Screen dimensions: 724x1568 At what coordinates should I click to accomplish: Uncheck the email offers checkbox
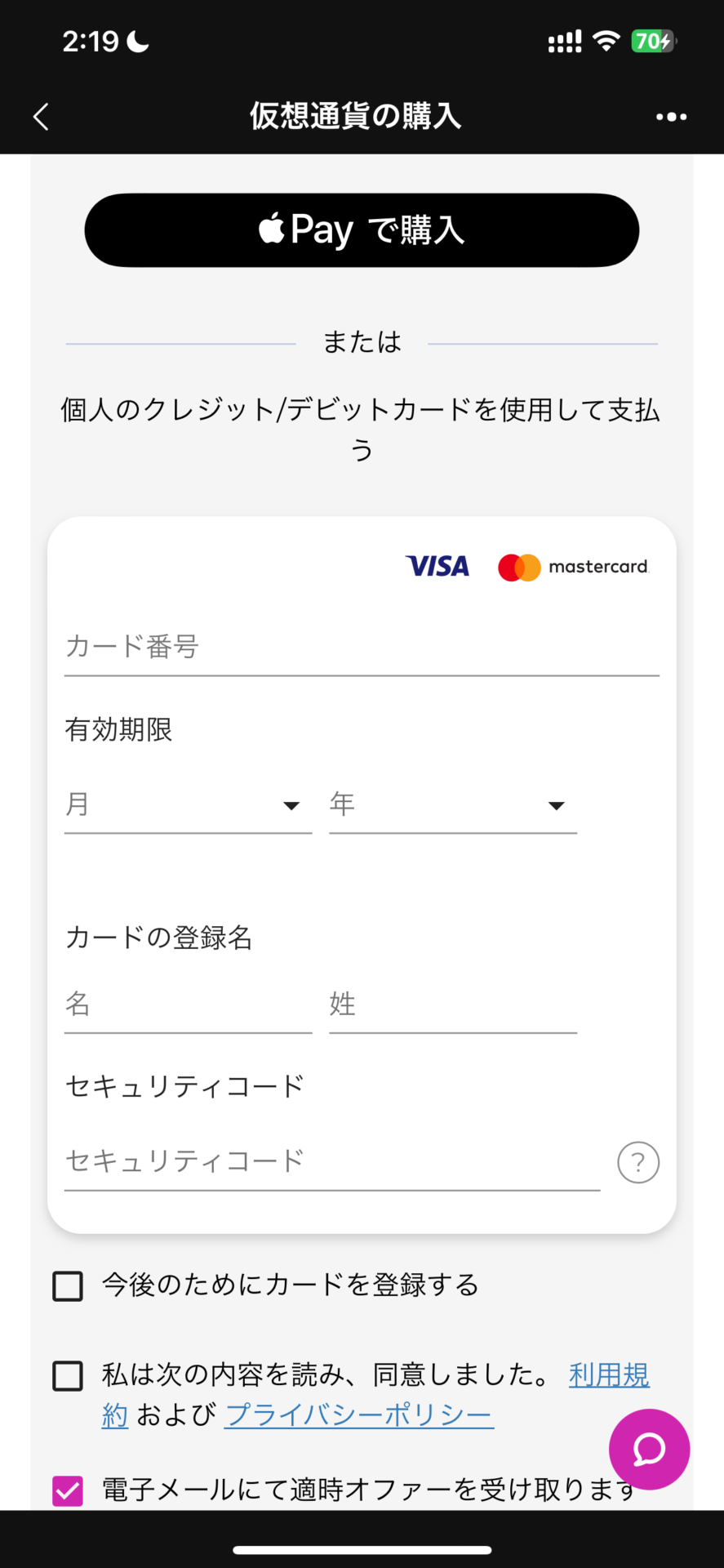(x=68, y=1490)
